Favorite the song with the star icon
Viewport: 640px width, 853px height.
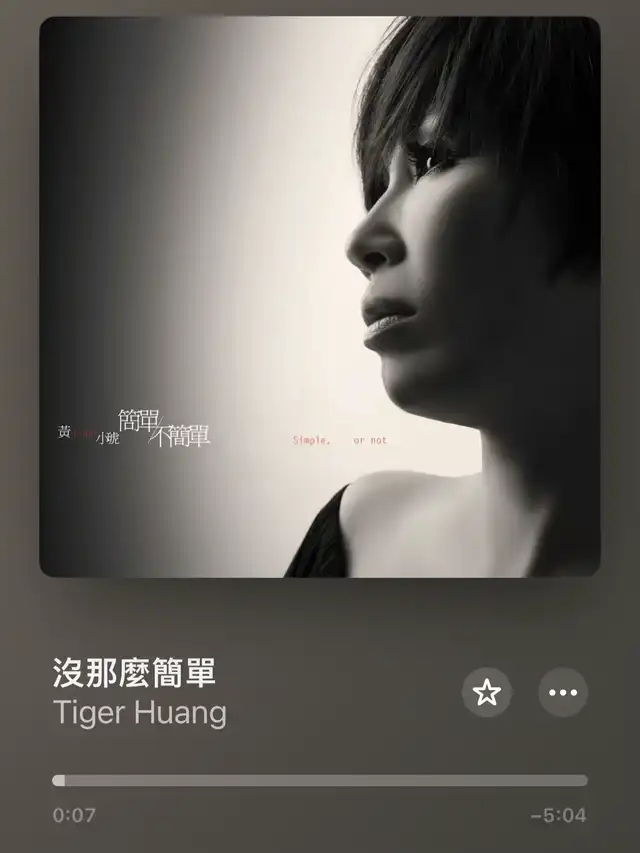487,692
